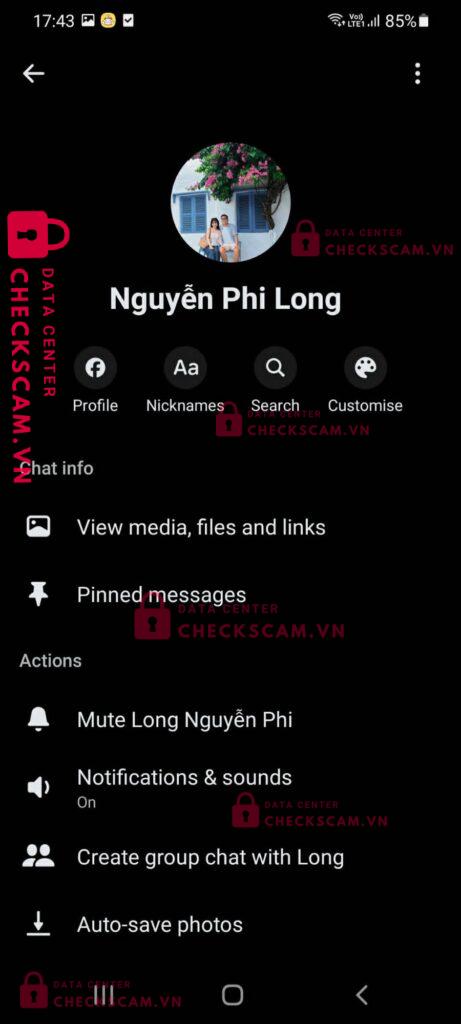This screenshot has height=1024, width=461.
Task: Edit Nicknames for this chat
Action: [x=185, y=380]
